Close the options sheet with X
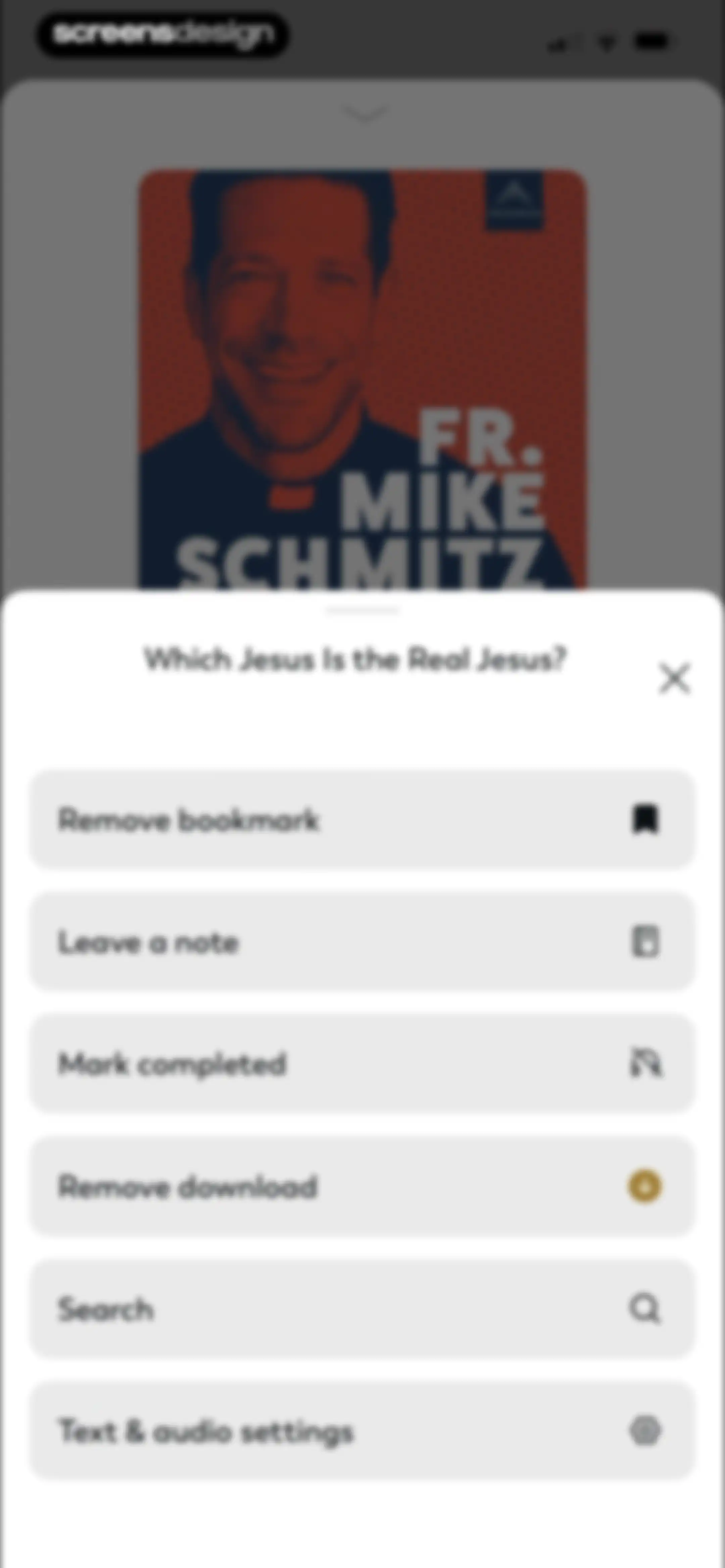This screenshot has height=1568, width=725. point(674,678)
